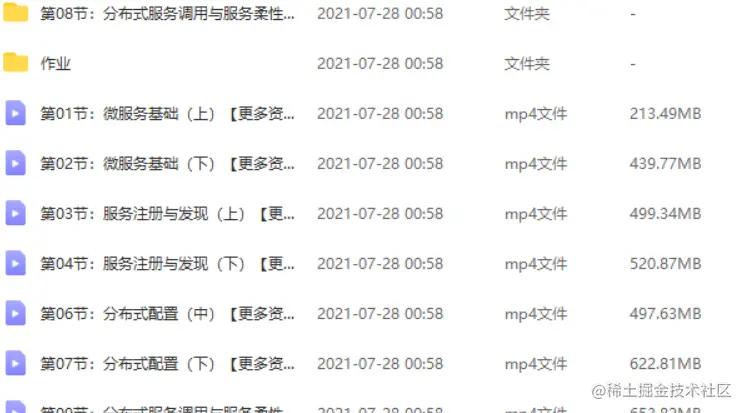745x413 pixels.
Task: Open the 第08节 分布式服务调用 folder
Action: coord(167,14)
